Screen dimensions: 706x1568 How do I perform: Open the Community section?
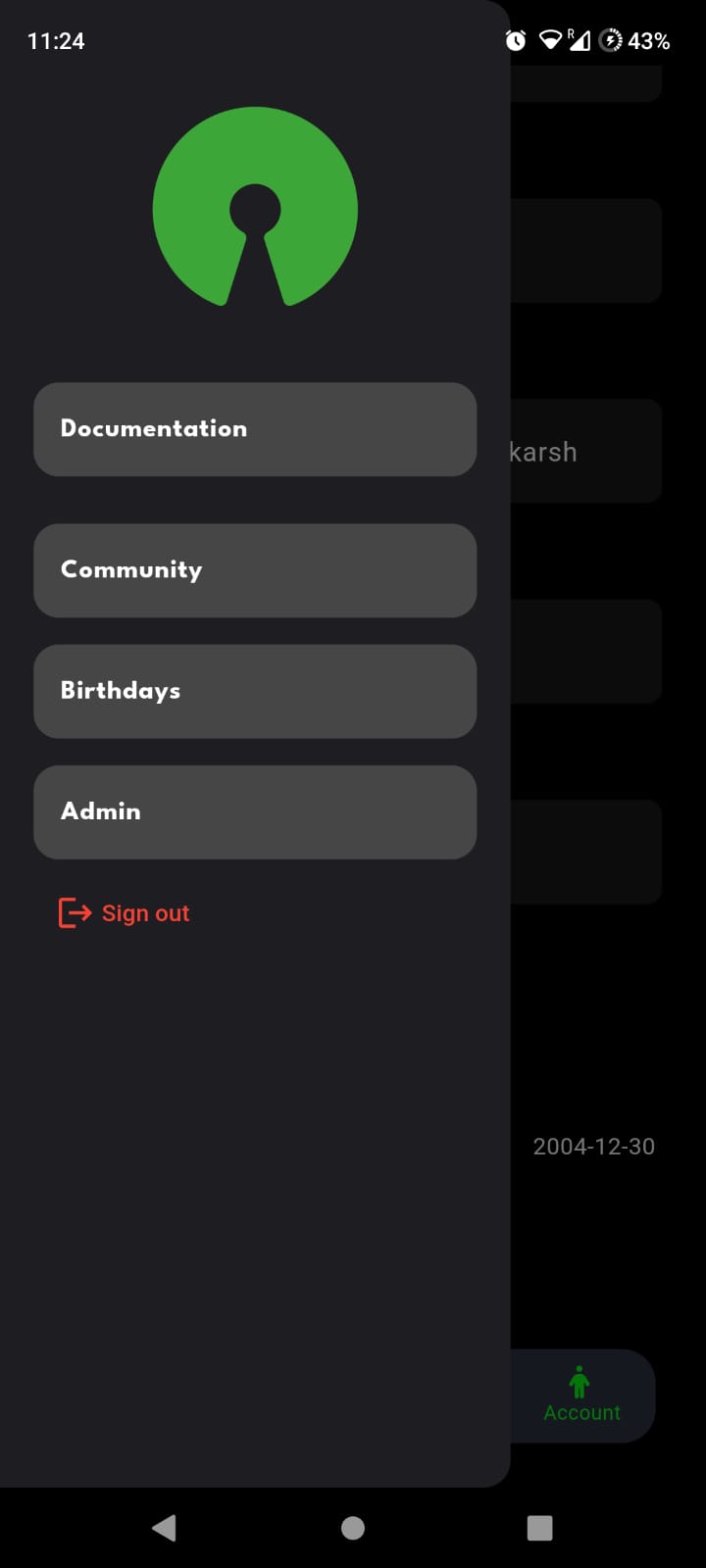click(255, 570)
